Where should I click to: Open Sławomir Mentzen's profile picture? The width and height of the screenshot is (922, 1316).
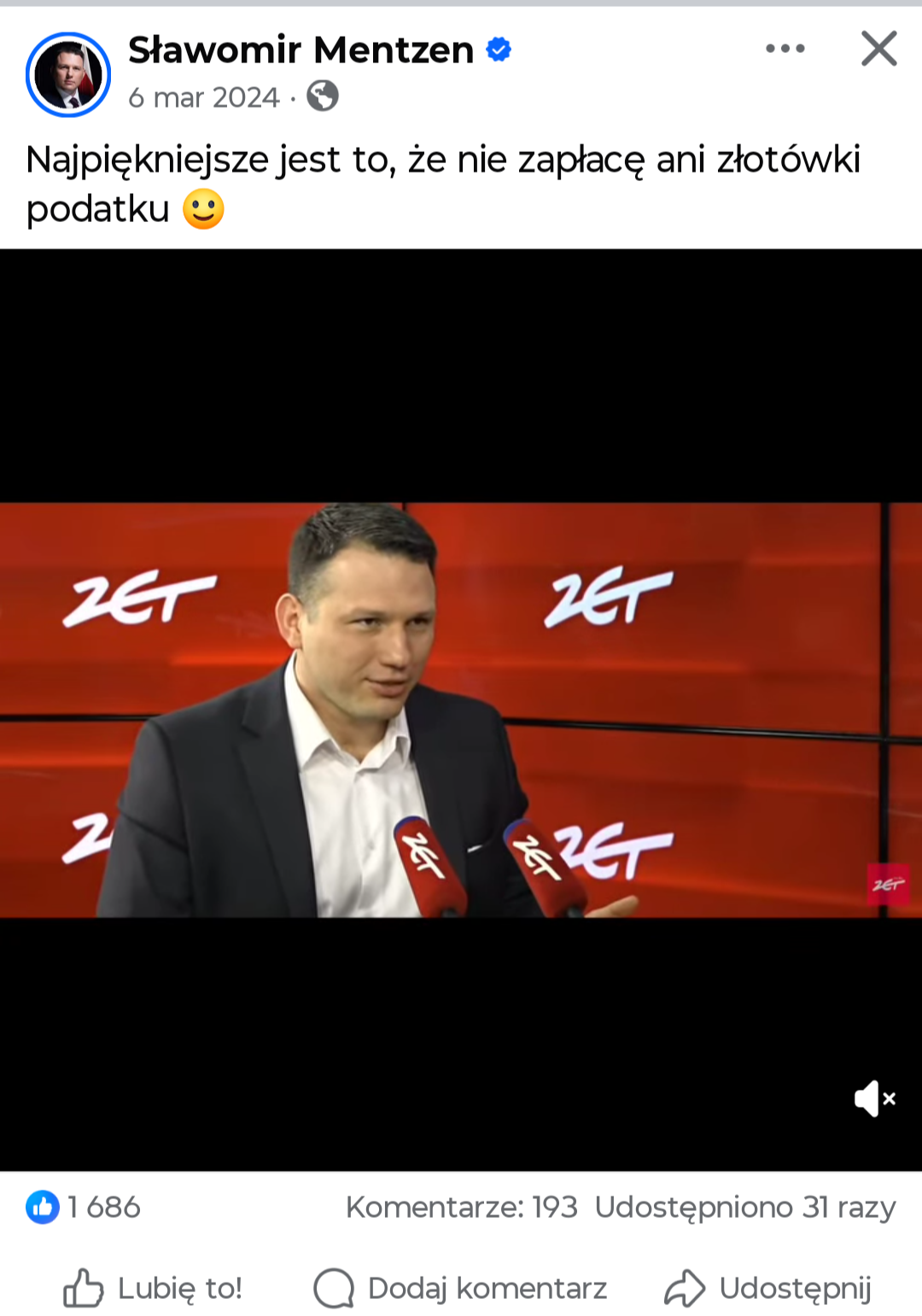point(68,75)
